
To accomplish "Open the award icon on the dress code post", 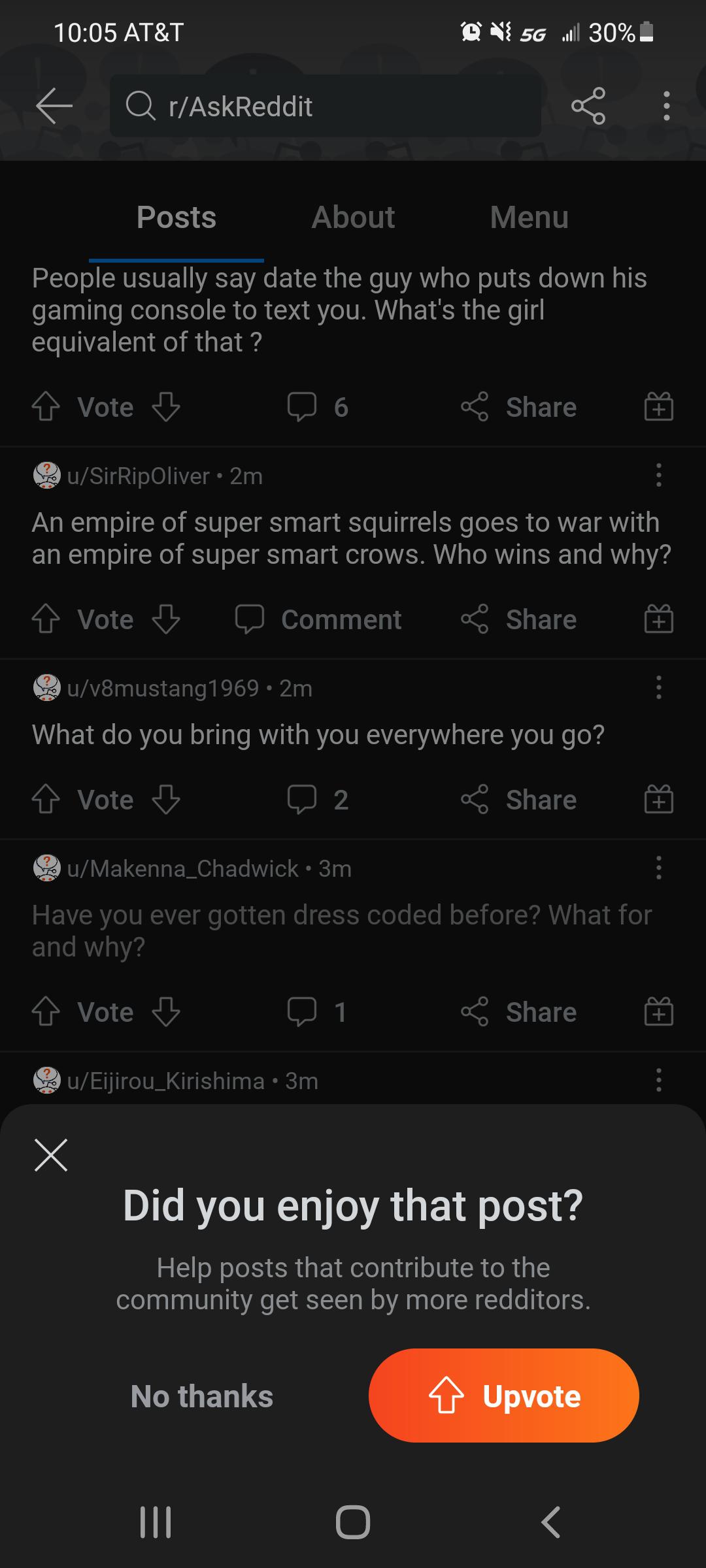I will 658,1011.
